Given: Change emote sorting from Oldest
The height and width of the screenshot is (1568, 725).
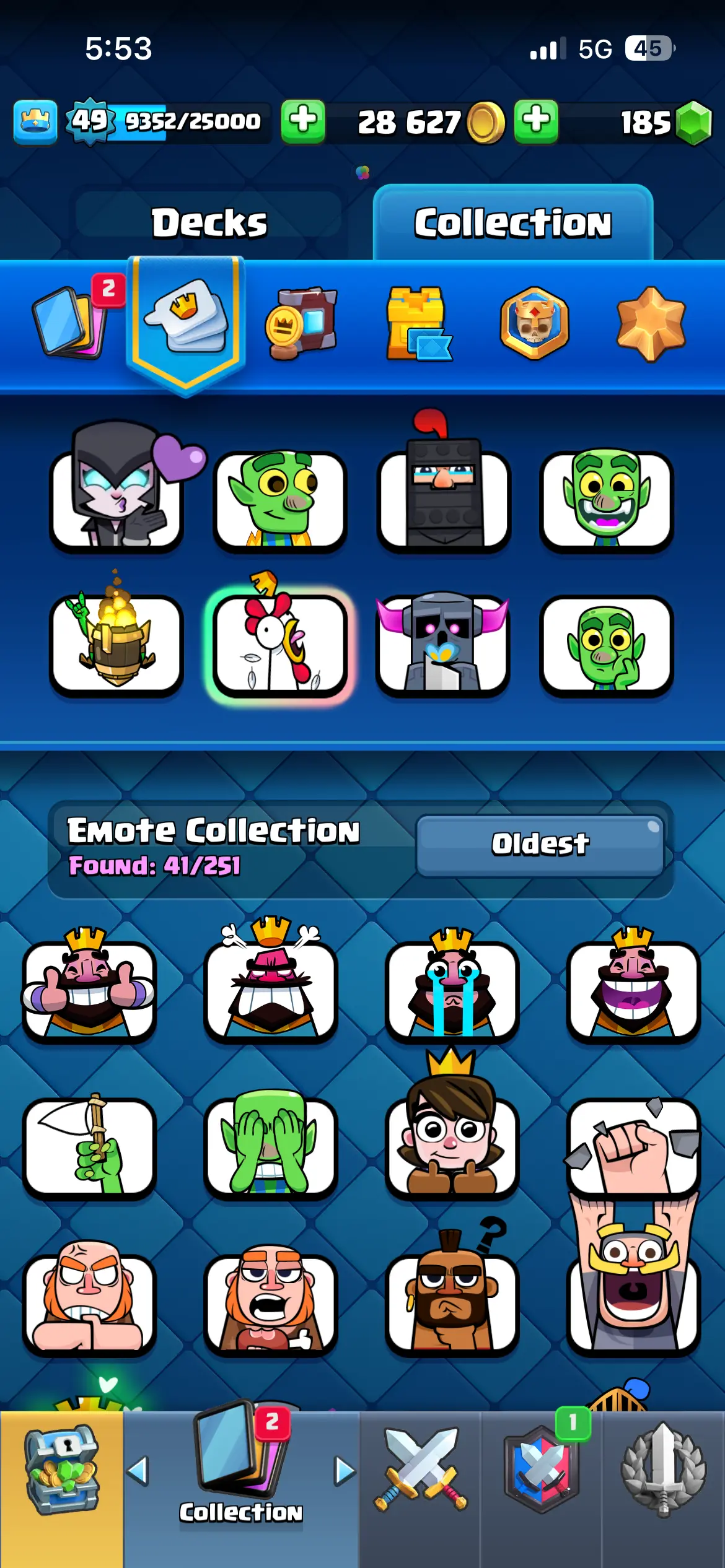Looking at the screenshot, I should [x=540, y=844].
